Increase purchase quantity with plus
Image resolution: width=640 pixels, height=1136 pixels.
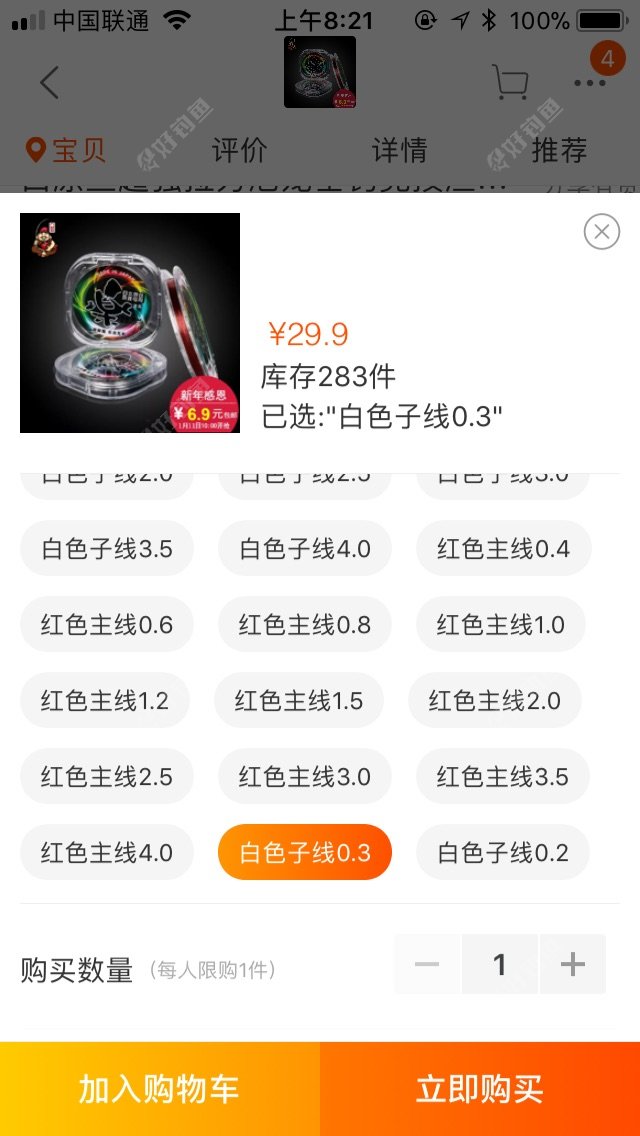(x=573, y=965)
